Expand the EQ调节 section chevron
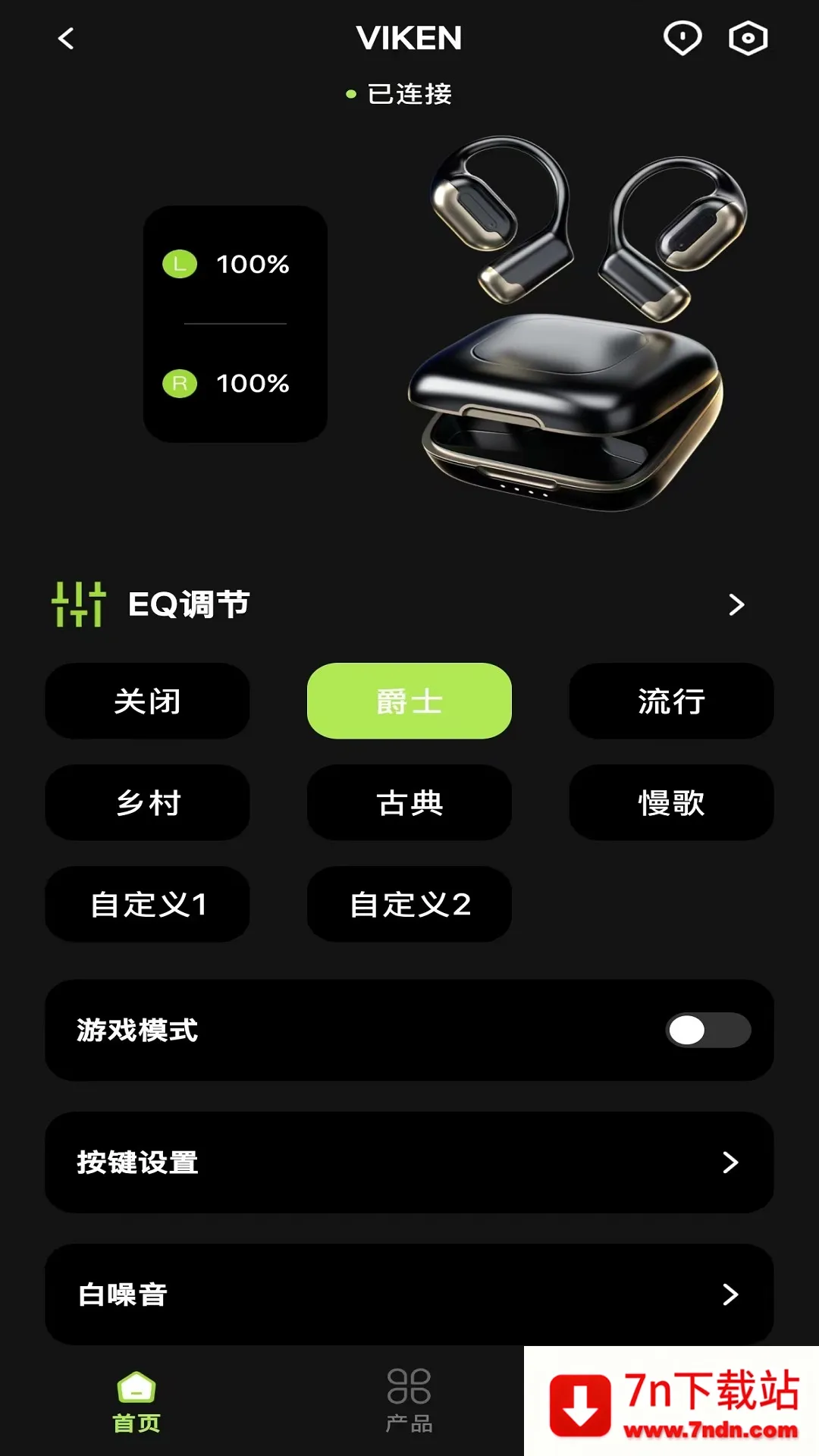This screenshot has height=1456, width=819. tap(735, 604)
